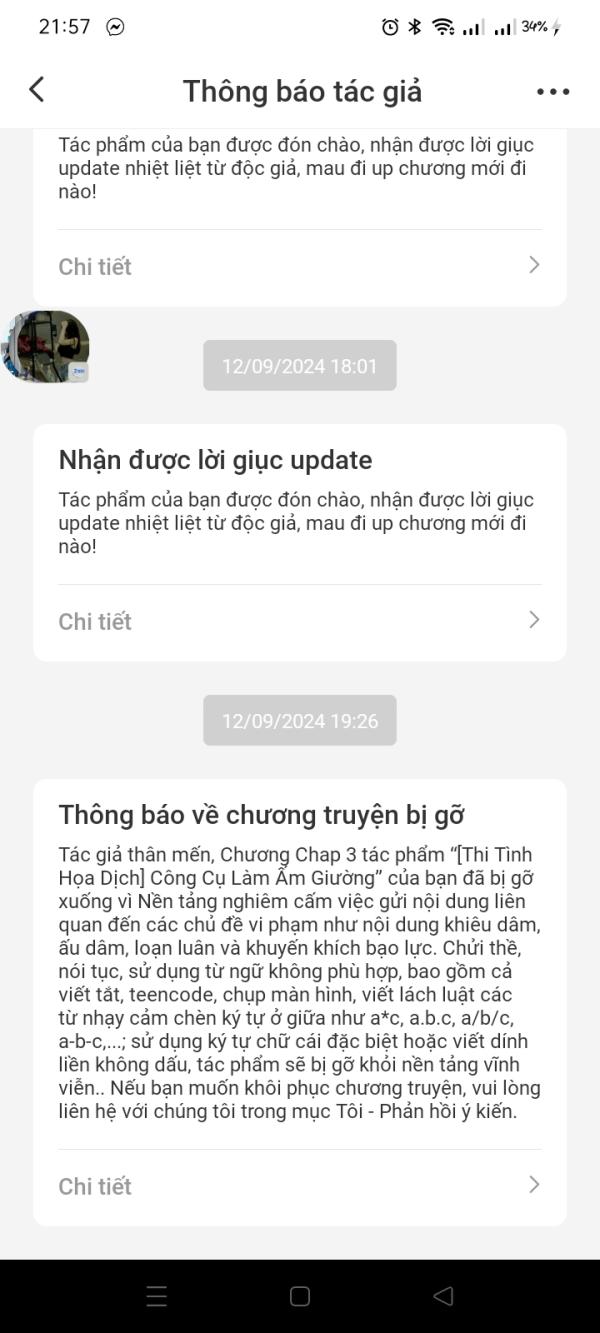Open Chi tiết in the card preceding 12/09/2024 18:01
600x1333 pixels.
click(x=300, y=266)
